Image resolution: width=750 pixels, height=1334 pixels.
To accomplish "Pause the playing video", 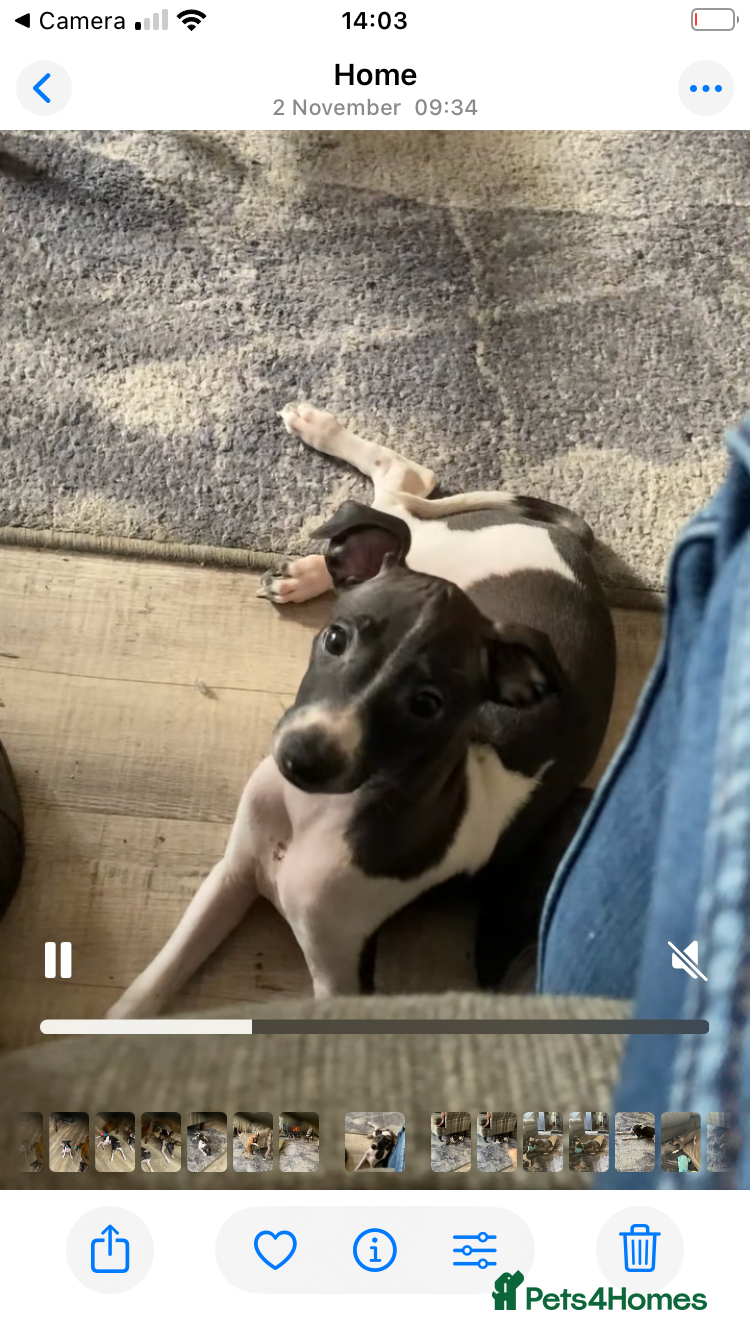I will point(58,959).
